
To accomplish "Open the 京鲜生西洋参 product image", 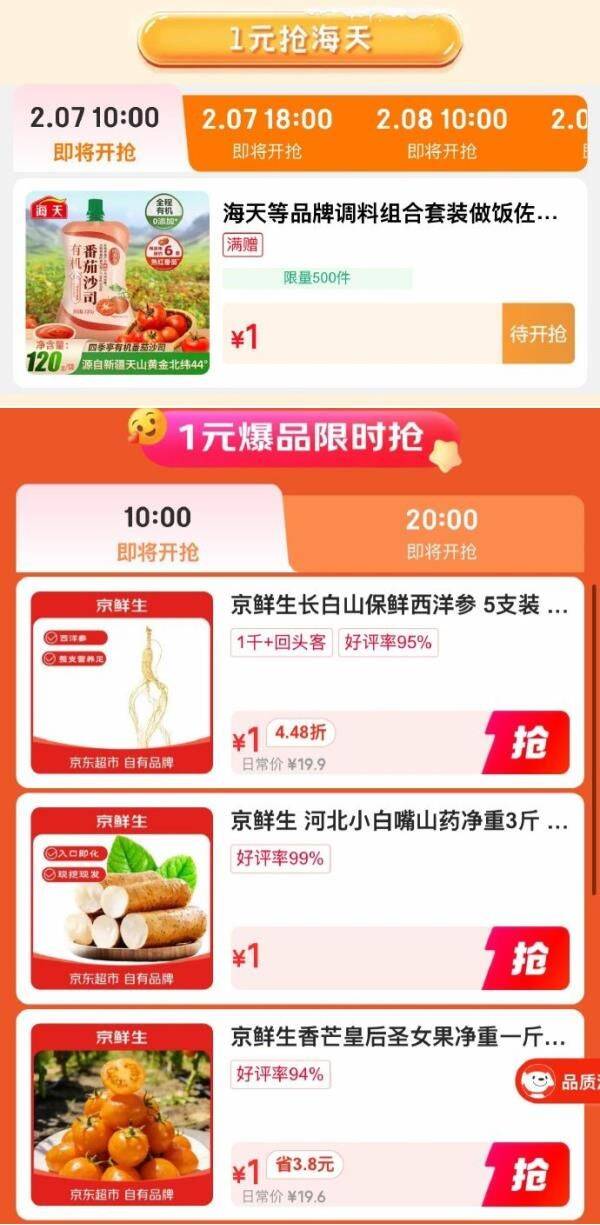I will 122,683.
